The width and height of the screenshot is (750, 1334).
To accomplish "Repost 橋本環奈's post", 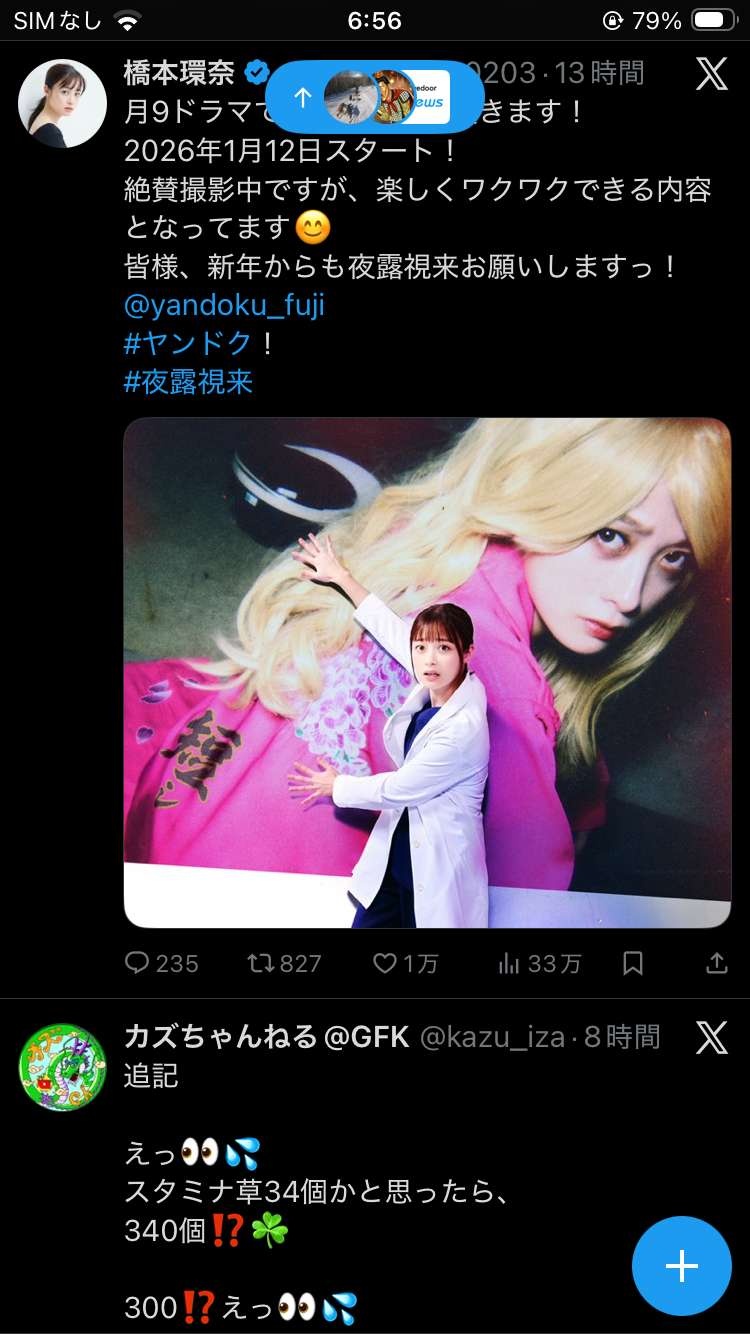I will (x=284, y=963).
